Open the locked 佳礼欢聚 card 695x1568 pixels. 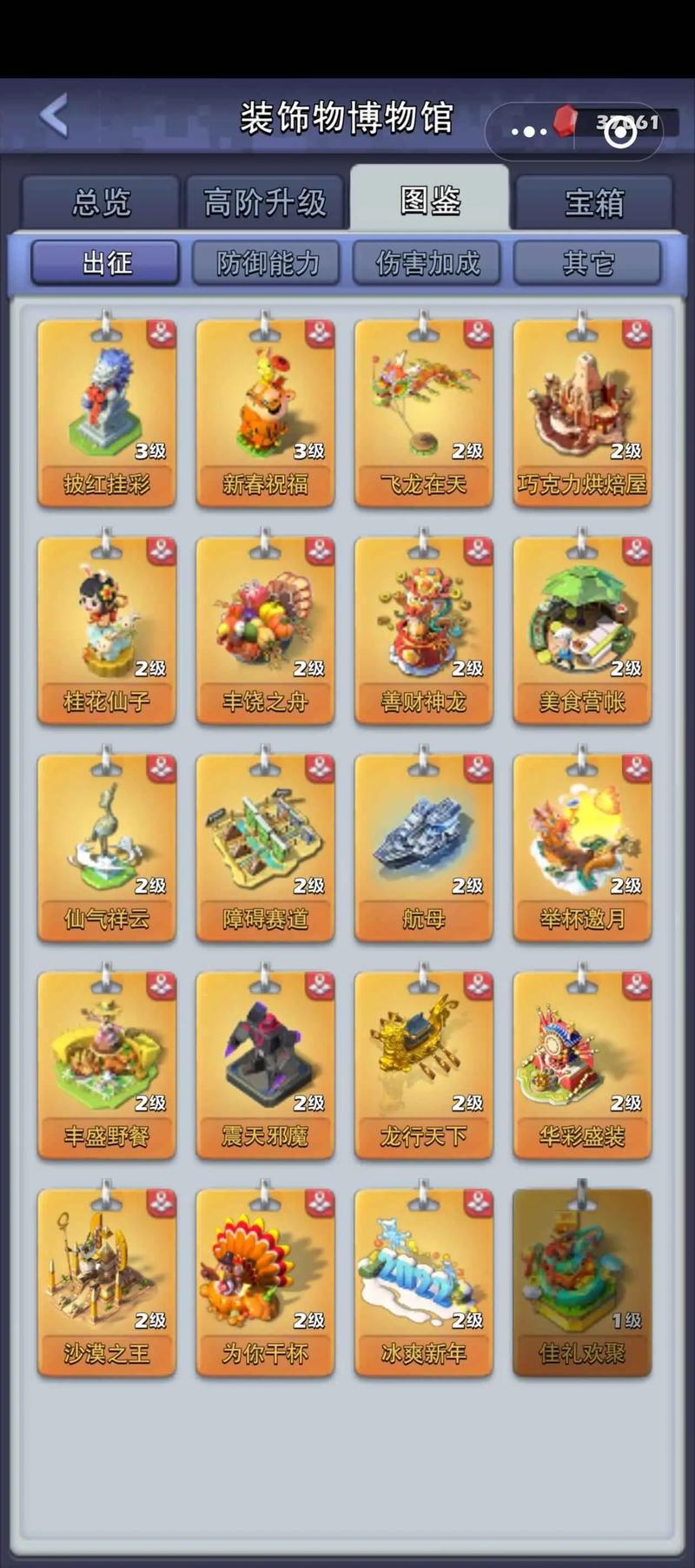tap(582, 1281)
